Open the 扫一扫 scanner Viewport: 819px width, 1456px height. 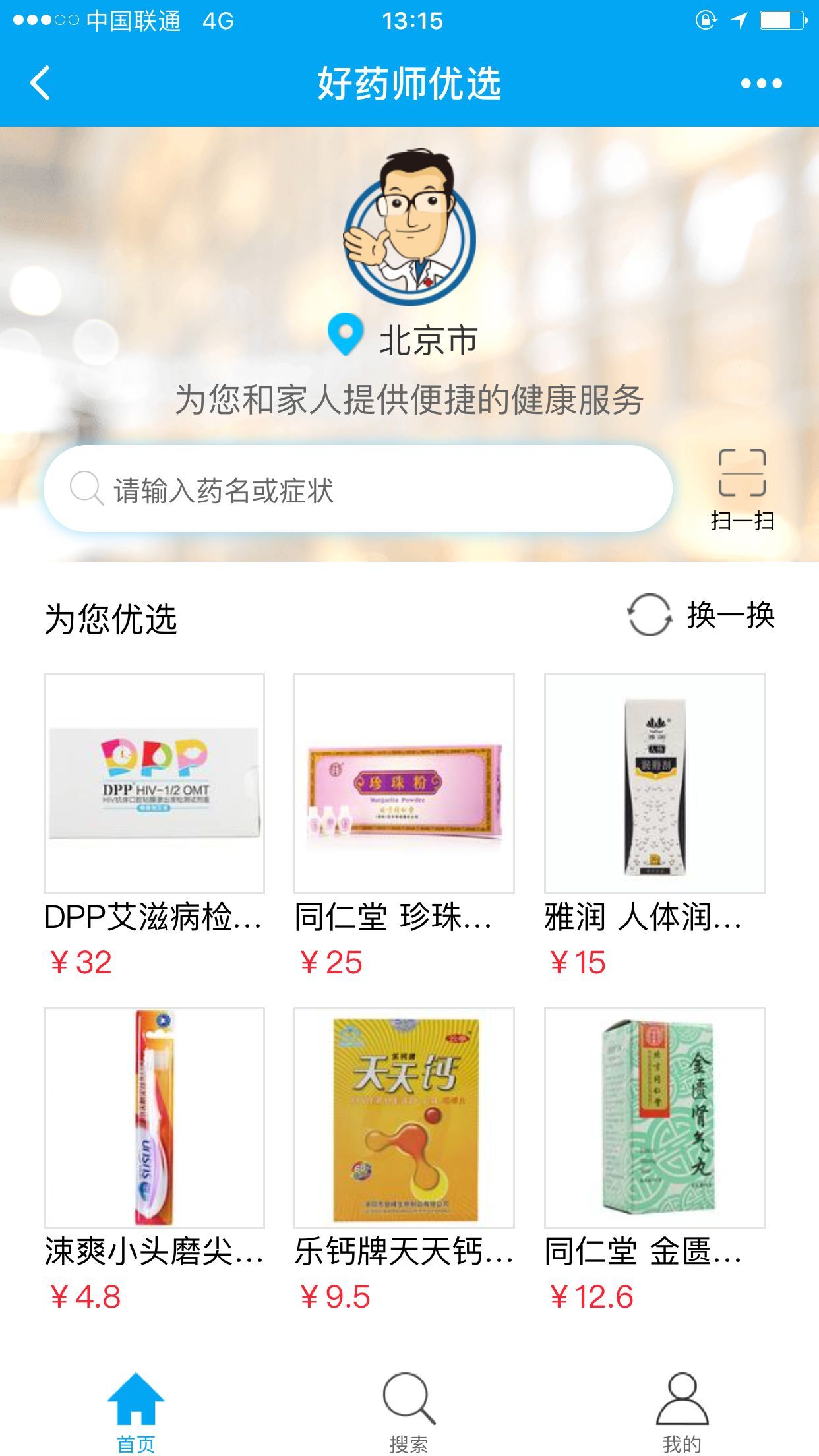(742, 489)
